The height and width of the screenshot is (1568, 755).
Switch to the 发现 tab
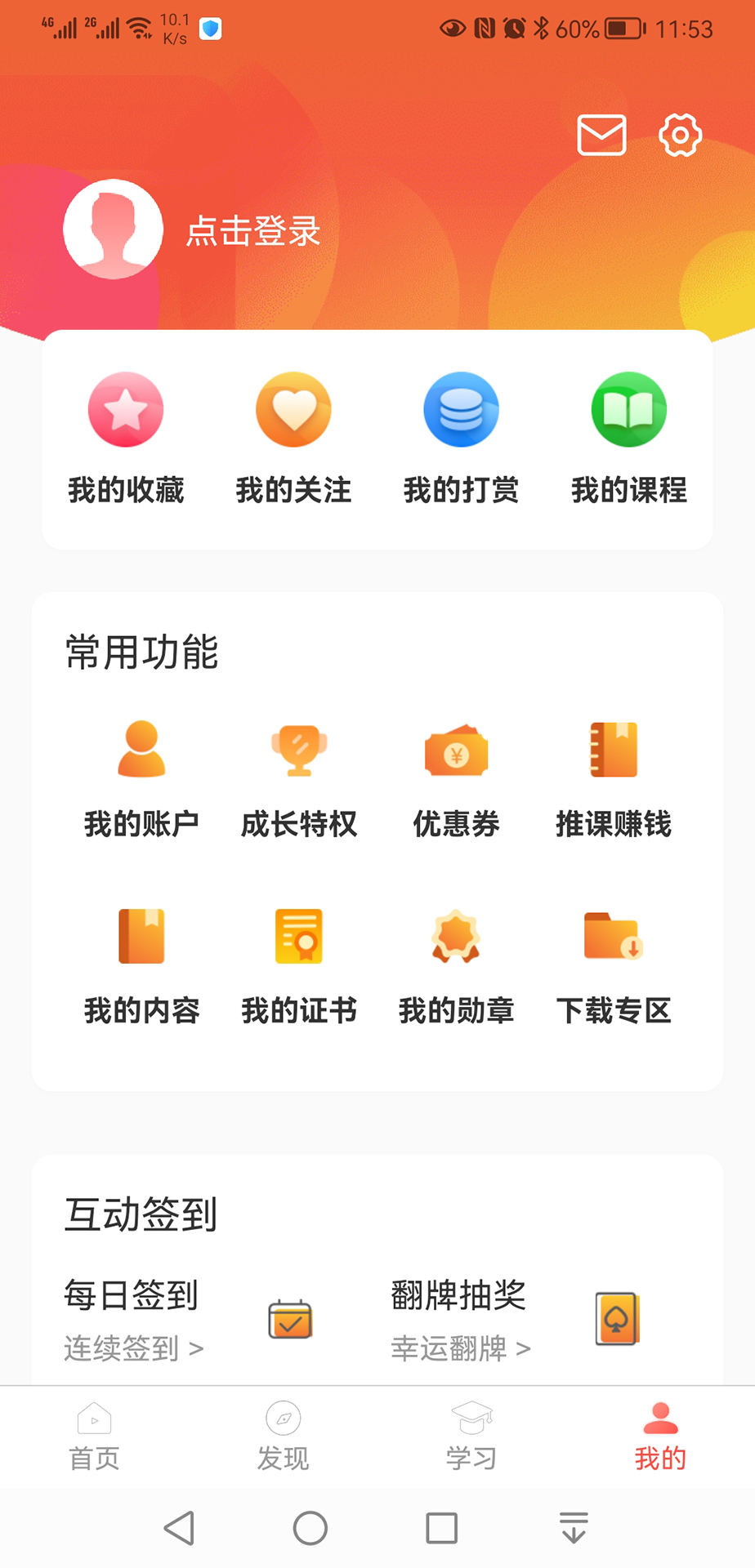(284, 1437)
